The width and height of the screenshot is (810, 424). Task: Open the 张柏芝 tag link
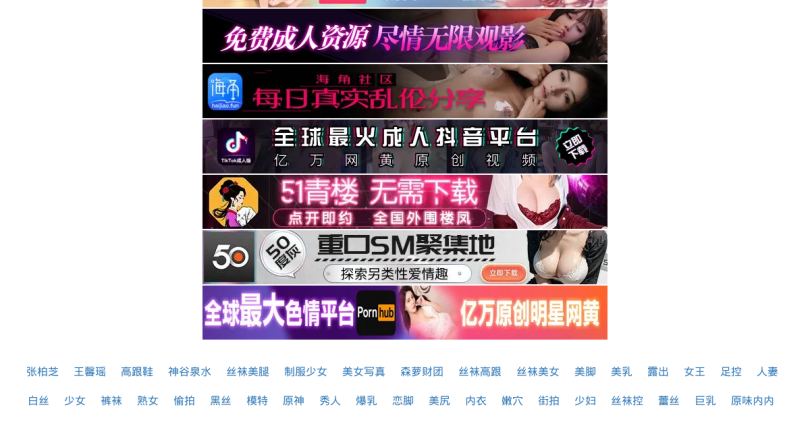point(42,372)
